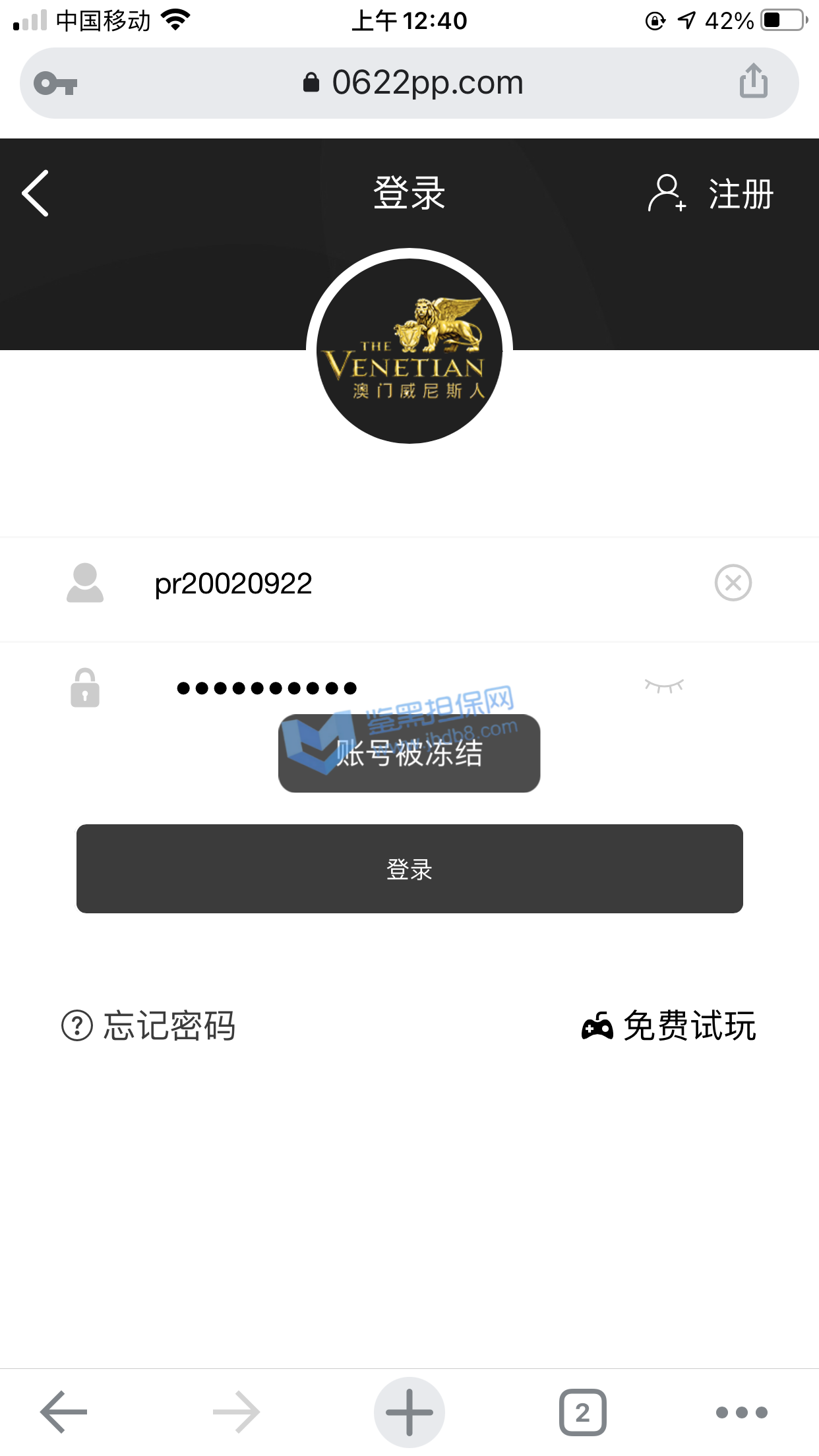
Task: Open a new tab with plus button
Action: [x=409, y=1412]
